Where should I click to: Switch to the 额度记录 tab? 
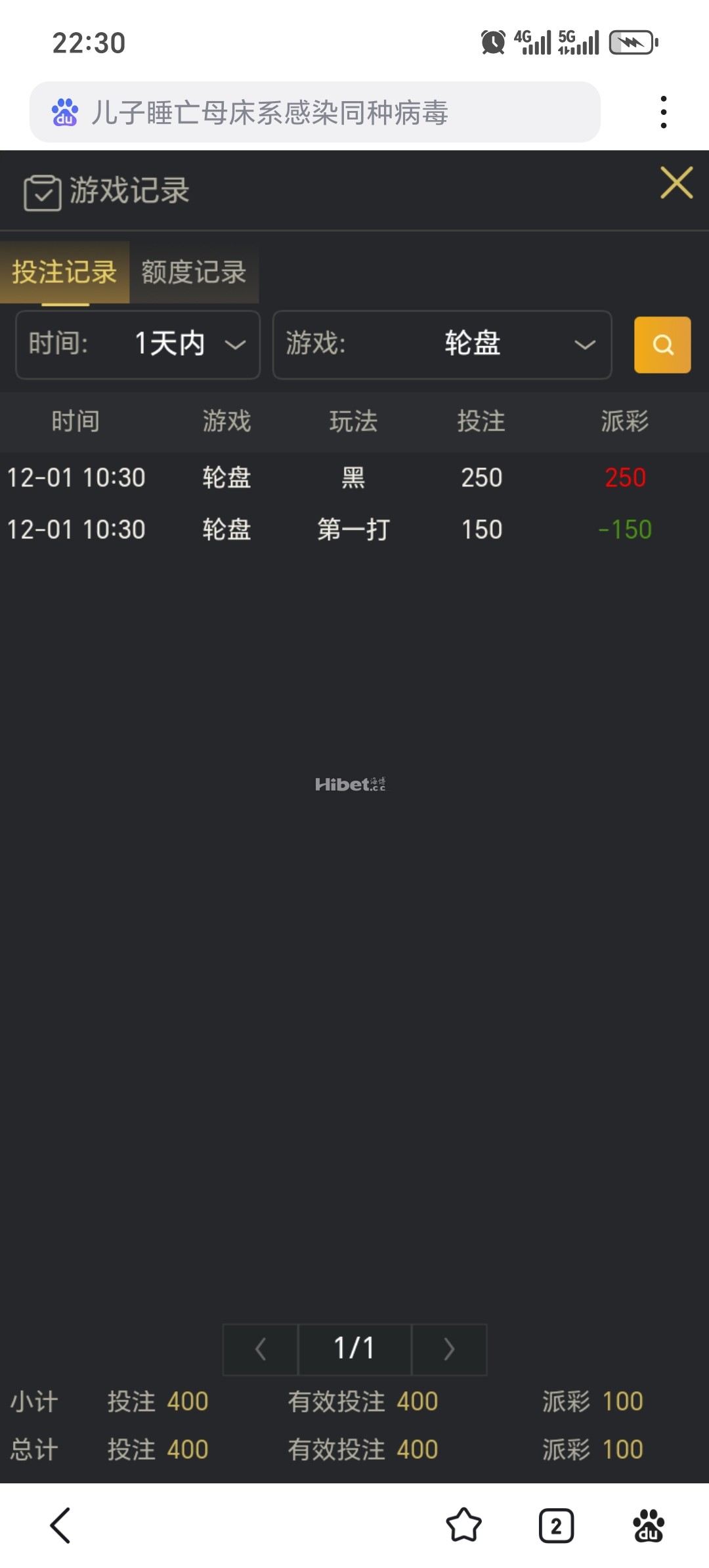194,272
